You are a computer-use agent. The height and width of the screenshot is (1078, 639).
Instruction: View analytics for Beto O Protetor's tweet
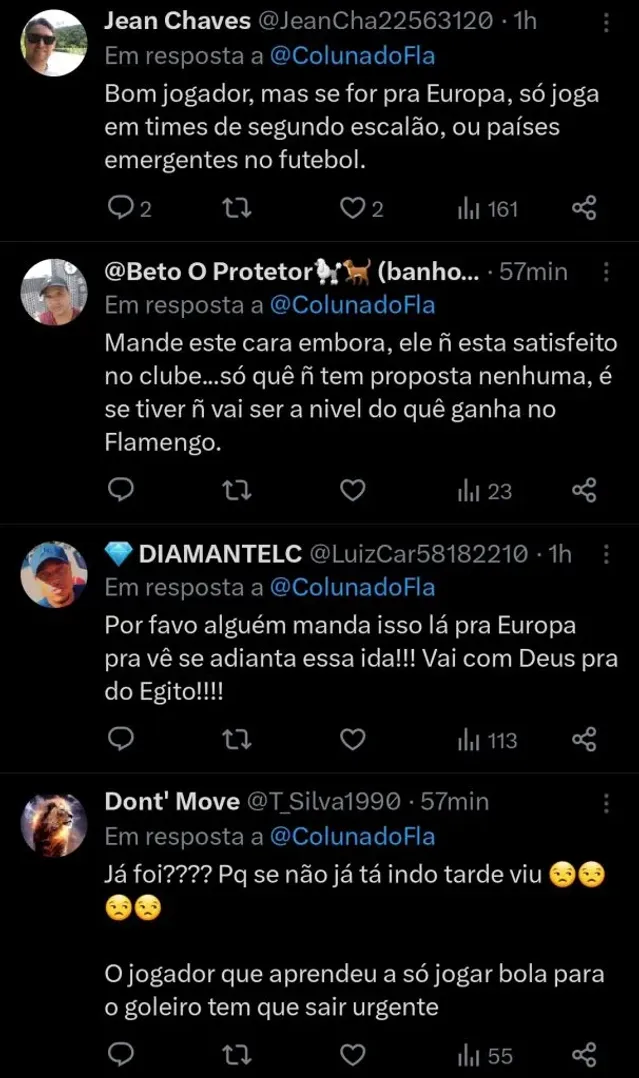485,490
